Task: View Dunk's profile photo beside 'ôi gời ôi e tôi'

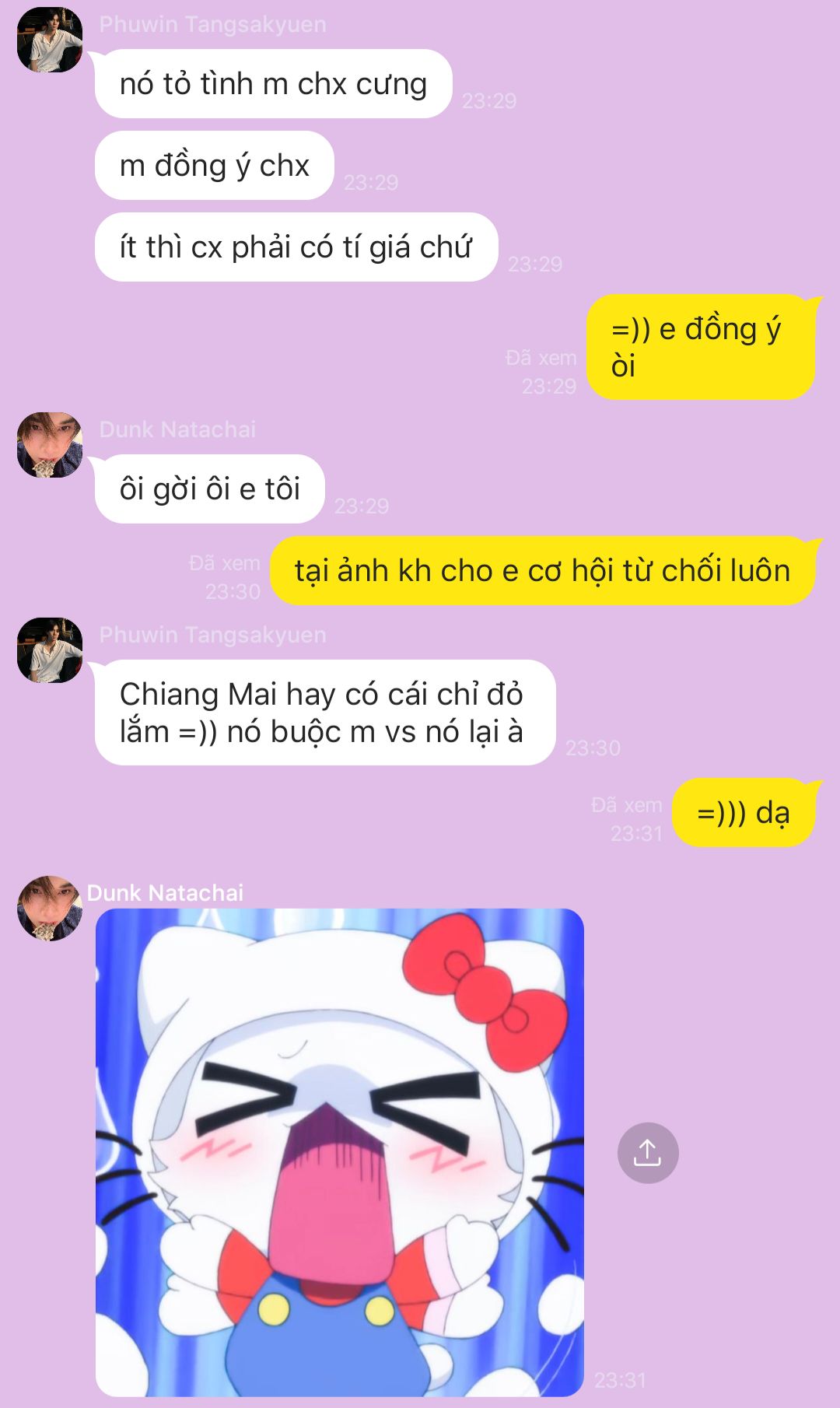Action: coord(50,445)
